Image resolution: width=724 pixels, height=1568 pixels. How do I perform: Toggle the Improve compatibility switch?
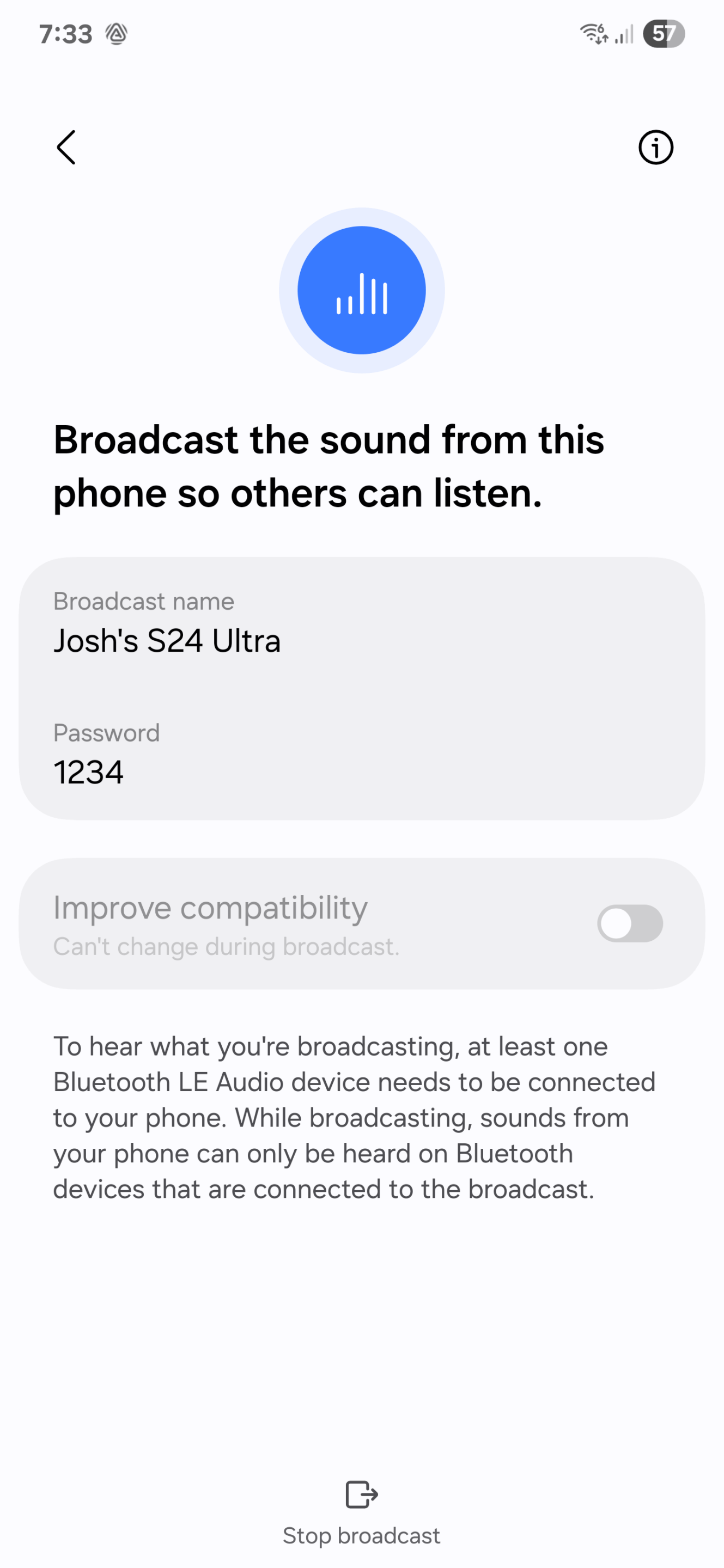click(630, 923)
